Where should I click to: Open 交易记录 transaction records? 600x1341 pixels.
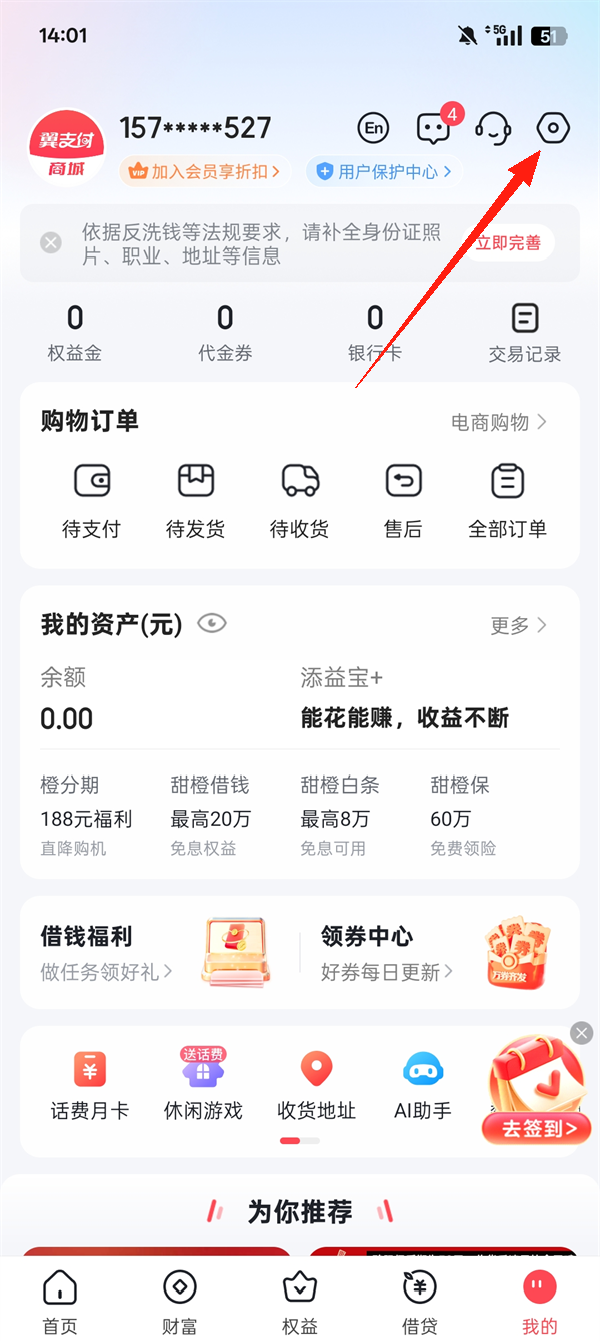click(x=525, y=333)
